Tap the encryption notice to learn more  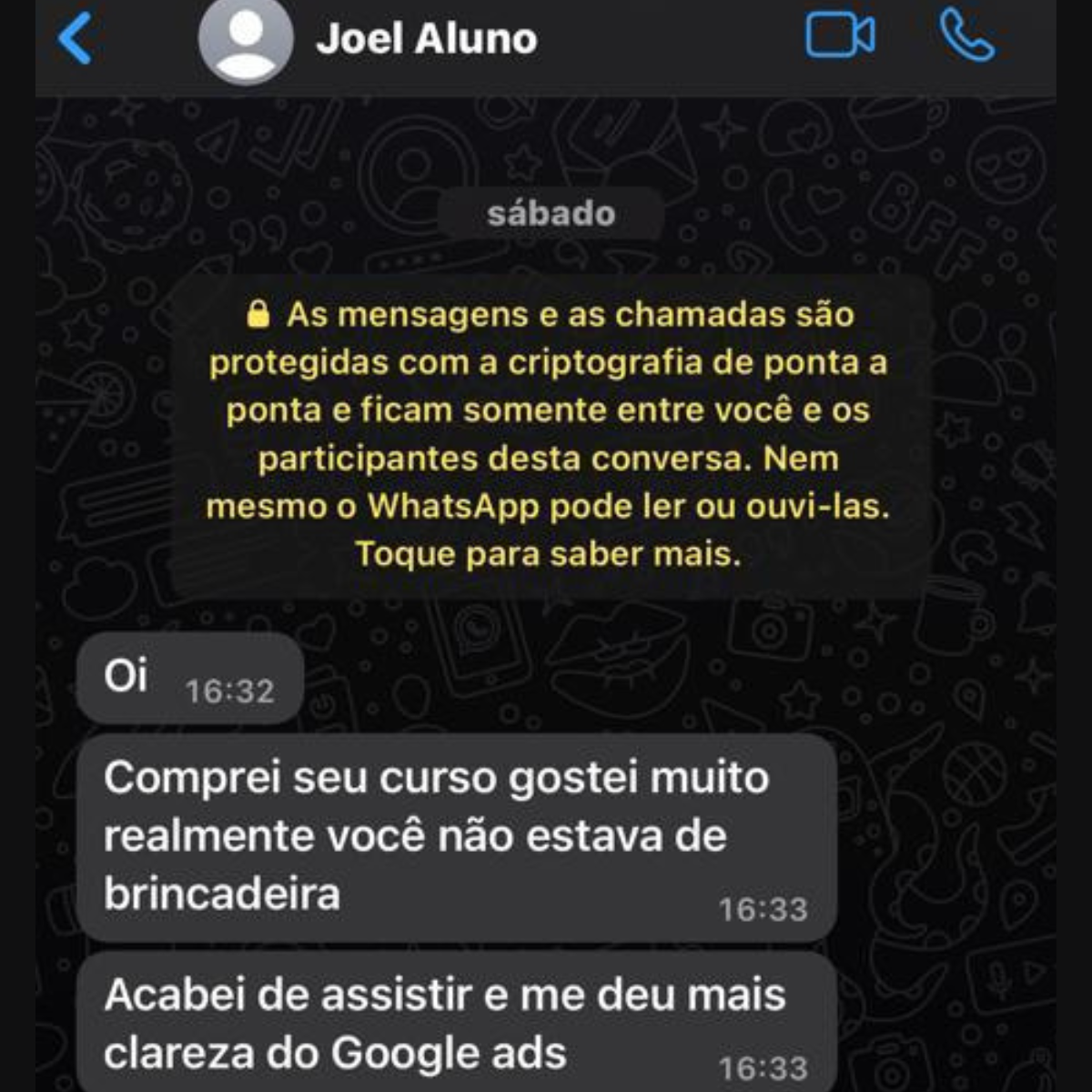[549, 434]
